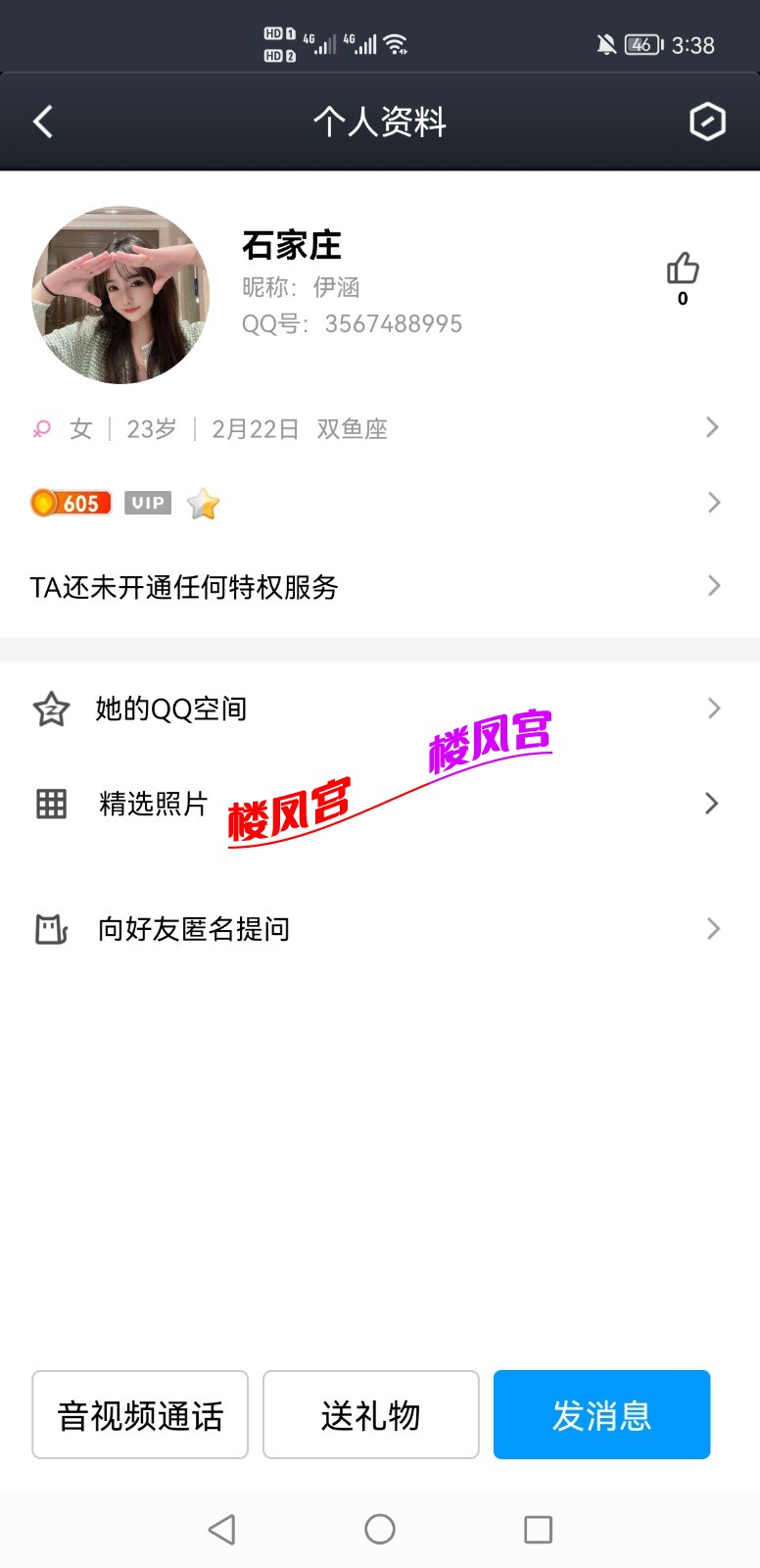This screenshot has width=760, height=1568.
Task: Select the grid icon beside 精选照片
Action: [50, 804]
